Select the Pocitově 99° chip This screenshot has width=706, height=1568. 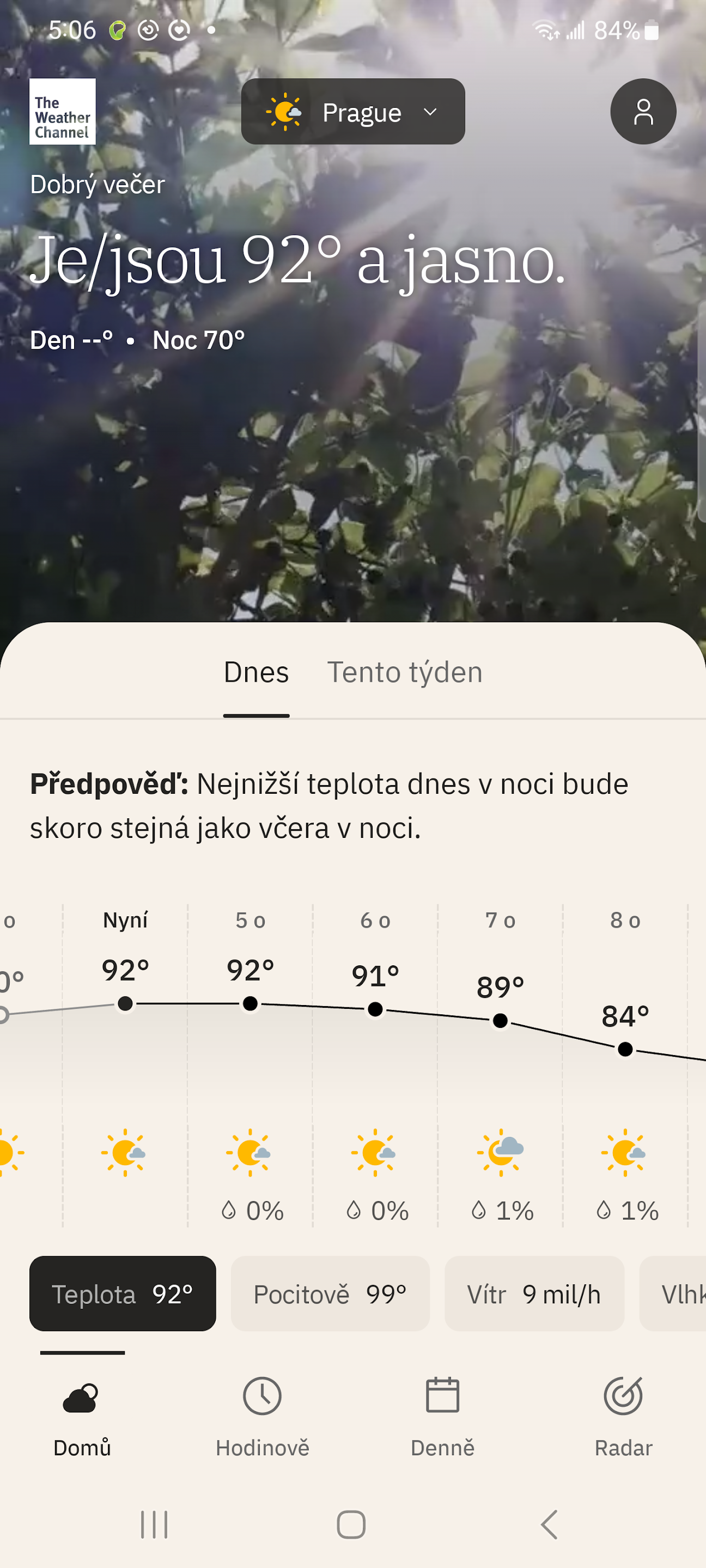click(x=330, y=1294)
